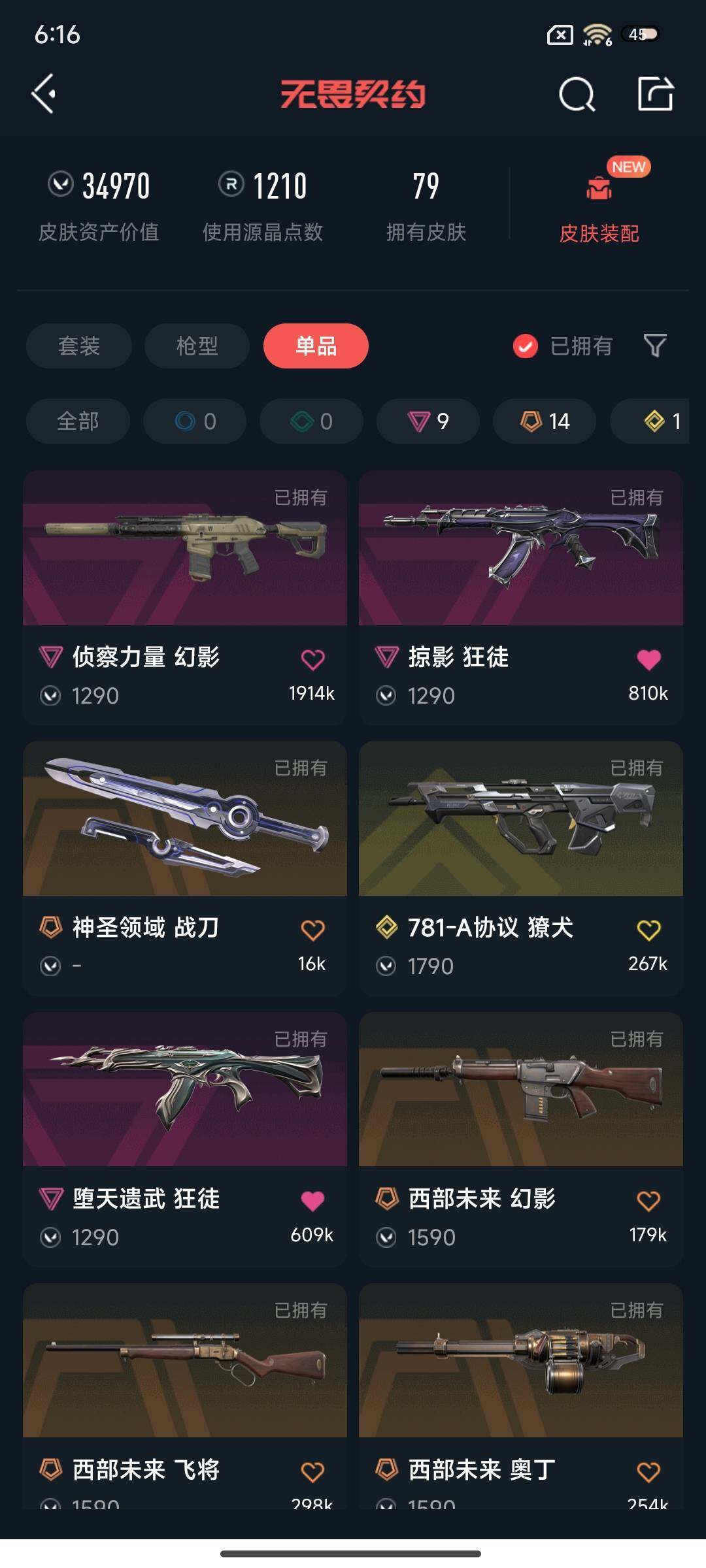View the 神圣领域 战刀 skin card
The image size is (706, 1568).
coord(185,819)
